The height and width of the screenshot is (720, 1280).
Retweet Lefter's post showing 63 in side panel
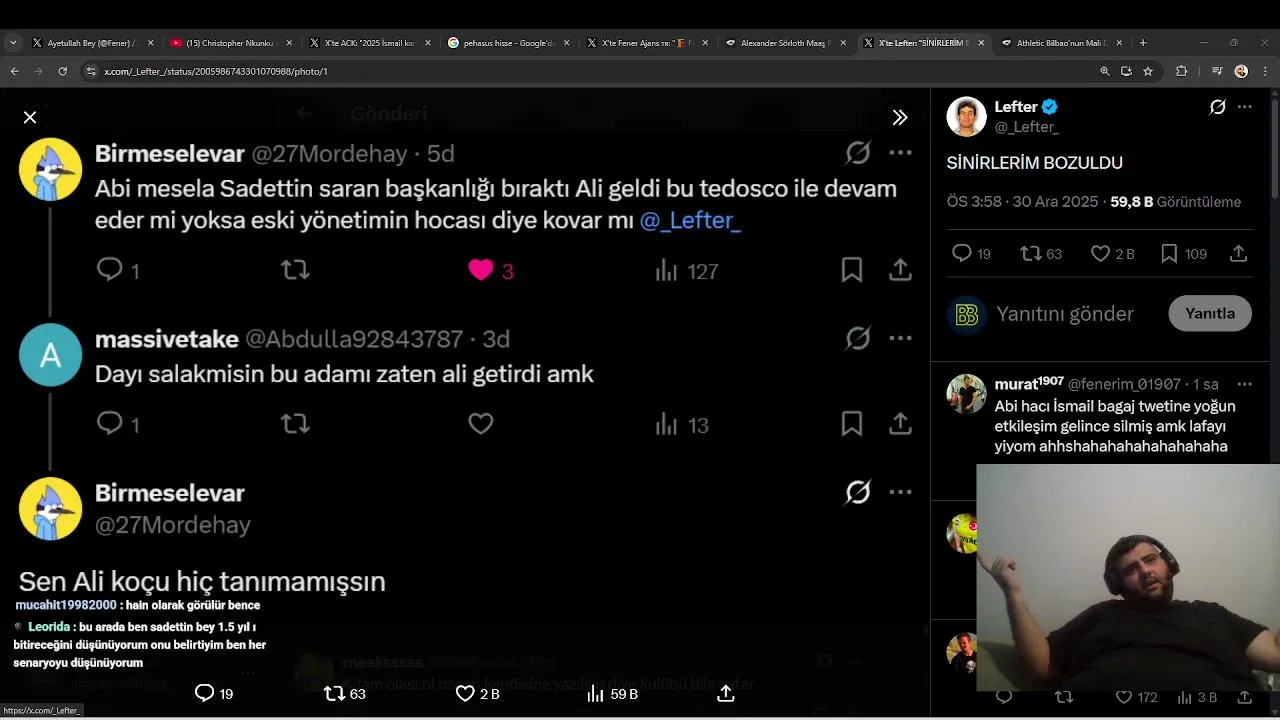[1030, 254]
